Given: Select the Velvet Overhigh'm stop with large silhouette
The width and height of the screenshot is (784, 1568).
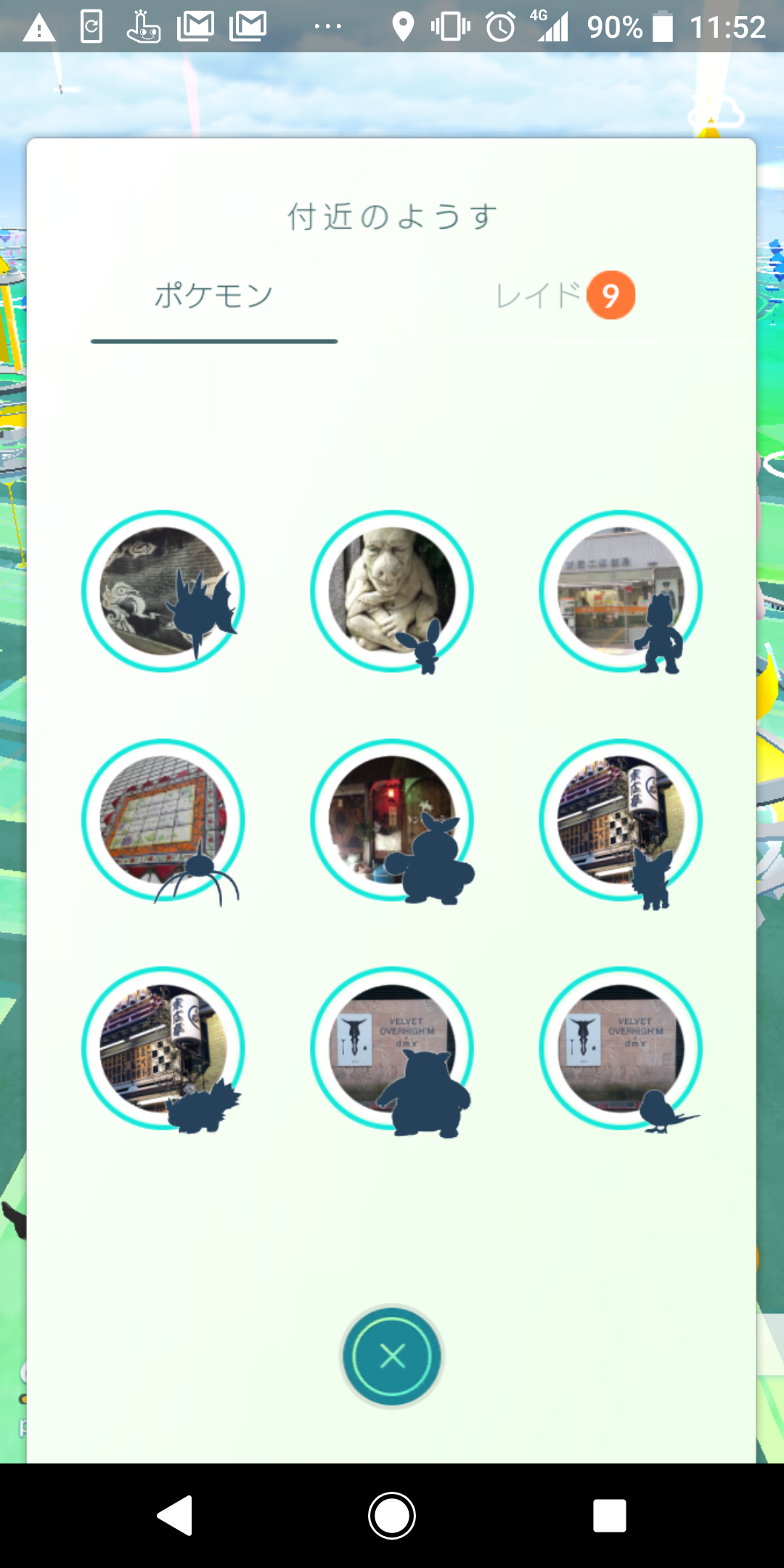Looking at the screenshot, I should click(392, 1048).
